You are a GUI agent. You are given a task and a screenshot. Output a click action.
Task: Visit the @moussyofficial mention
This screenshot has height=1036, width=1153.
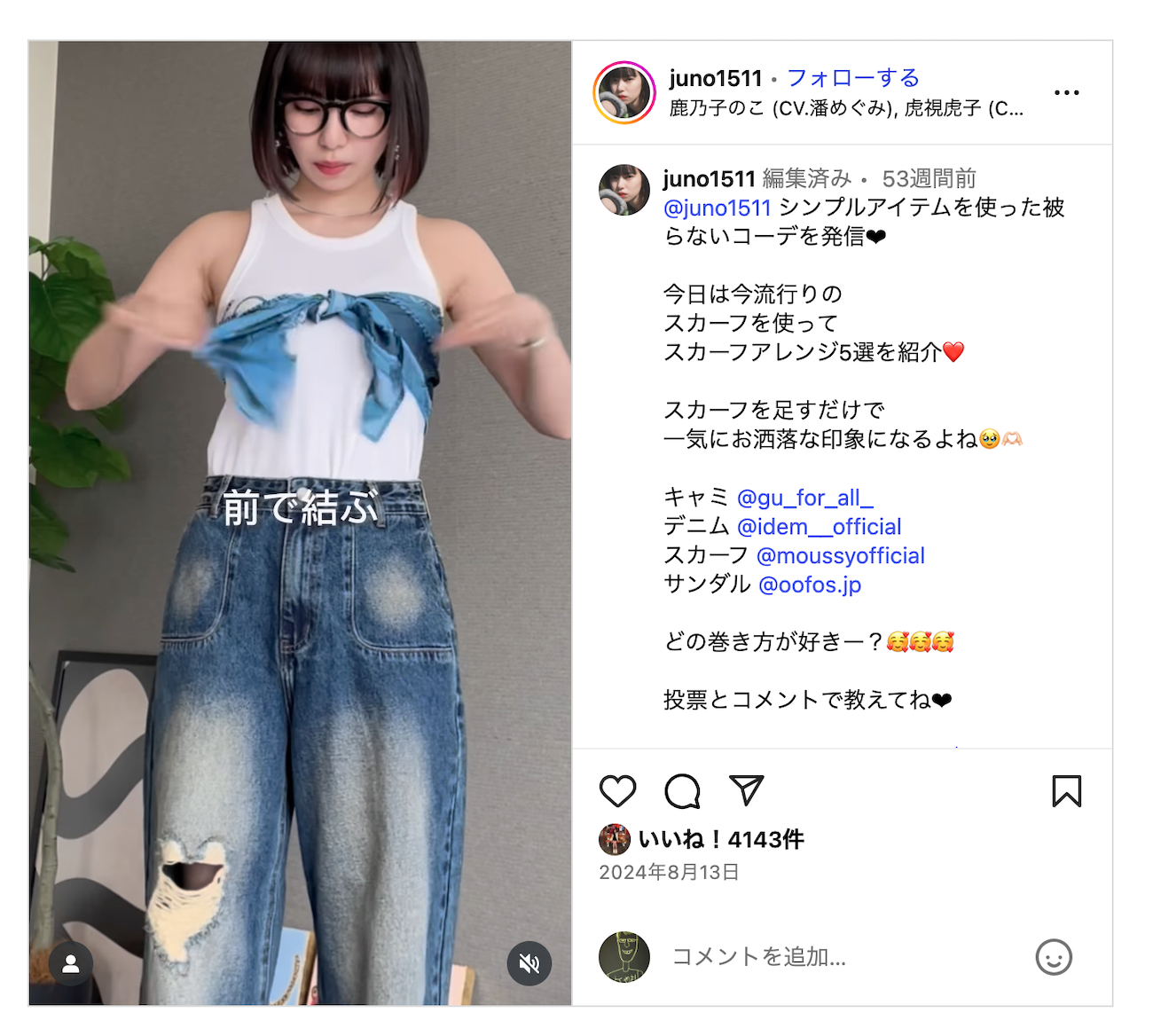pyautogui.click(x=840, y=556)
